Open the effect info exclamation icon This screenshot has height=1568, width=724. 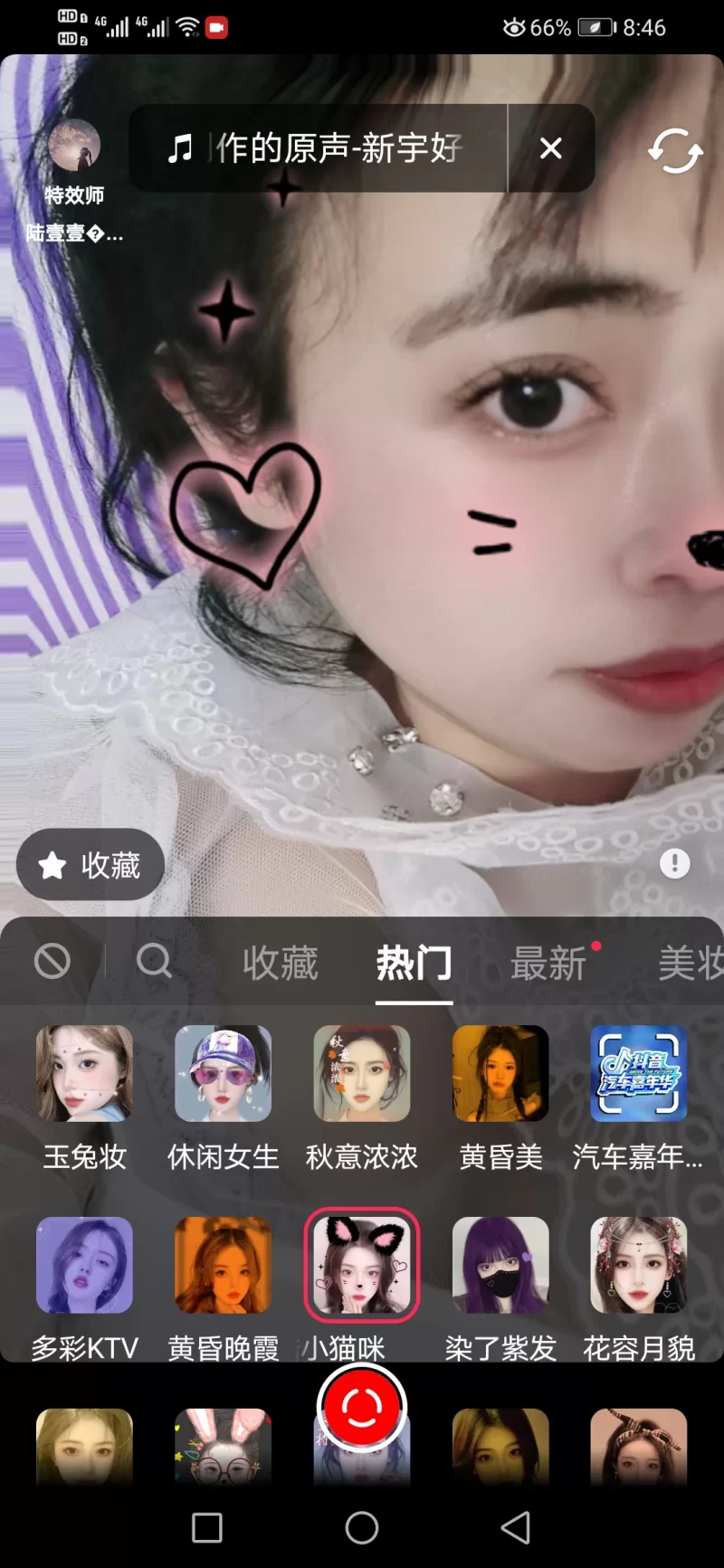[674, 863]
